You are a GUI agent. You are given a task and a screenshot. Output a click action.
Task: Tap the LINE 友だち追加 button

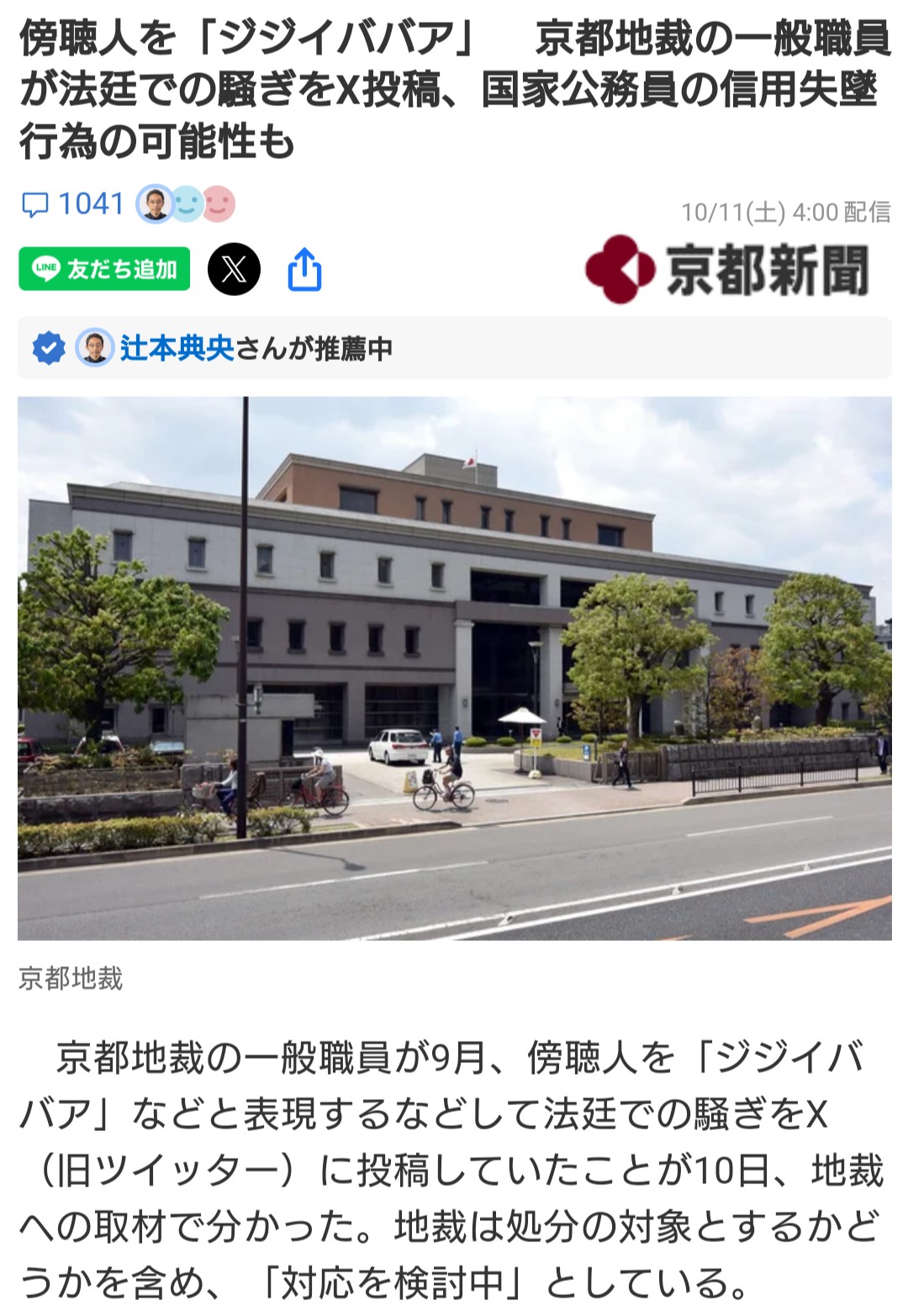pos(104,269)
